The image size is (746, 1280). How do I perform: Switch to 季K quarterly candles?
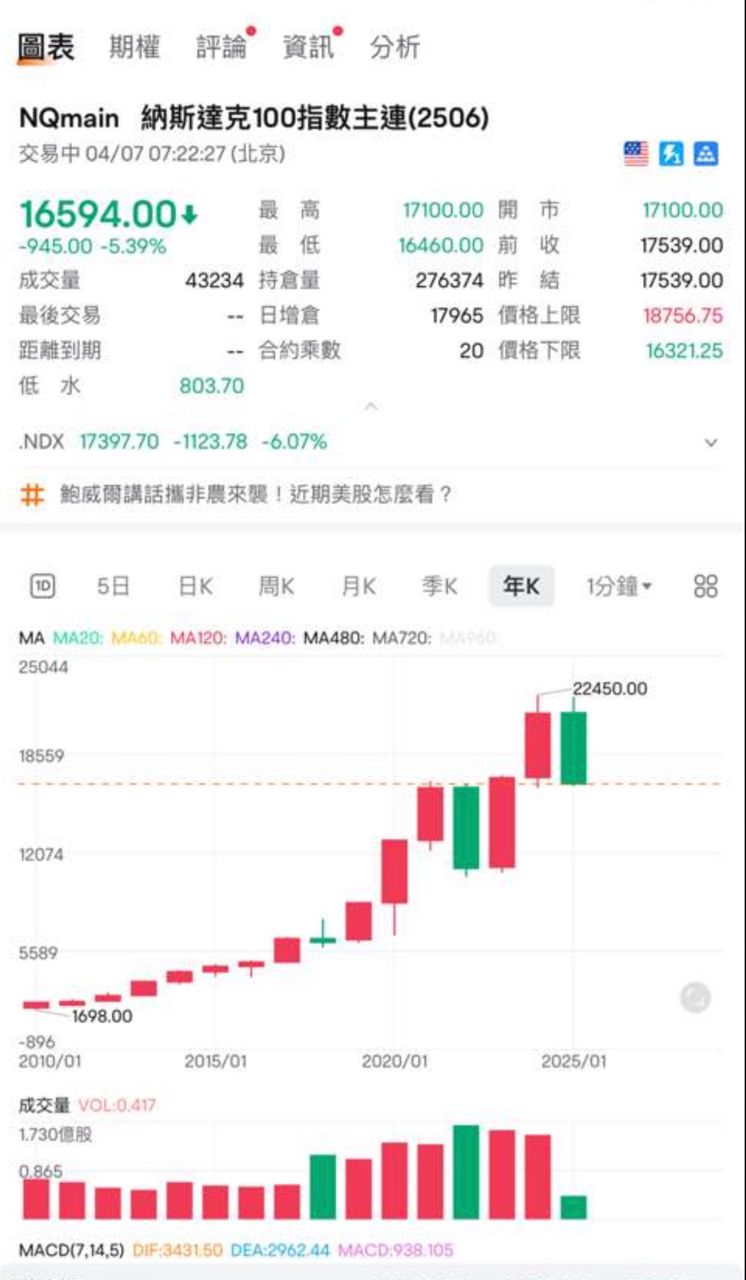click(x=439, y=586)
